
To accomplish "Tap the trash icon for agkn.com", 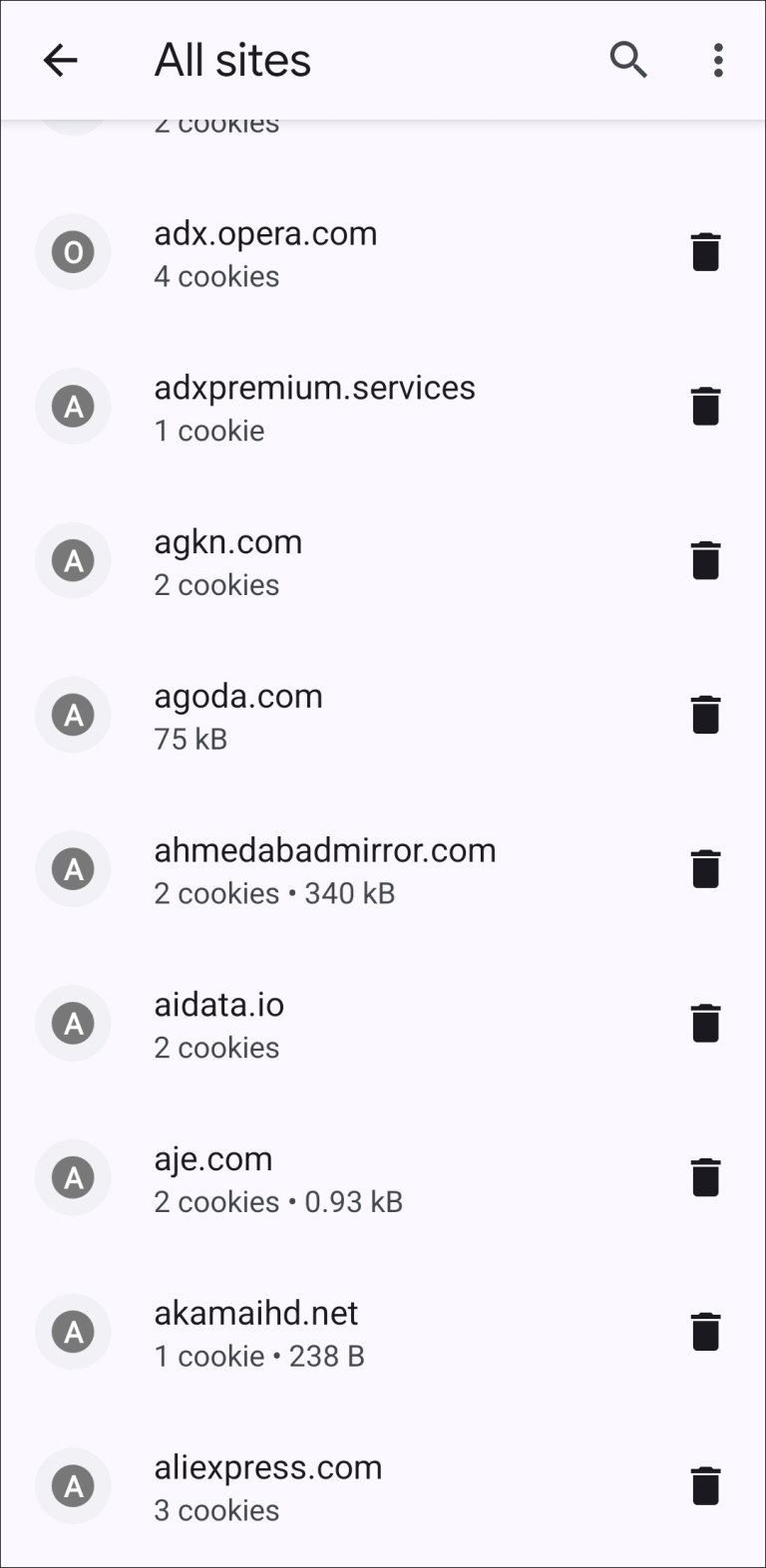I will tap(705, 560).
